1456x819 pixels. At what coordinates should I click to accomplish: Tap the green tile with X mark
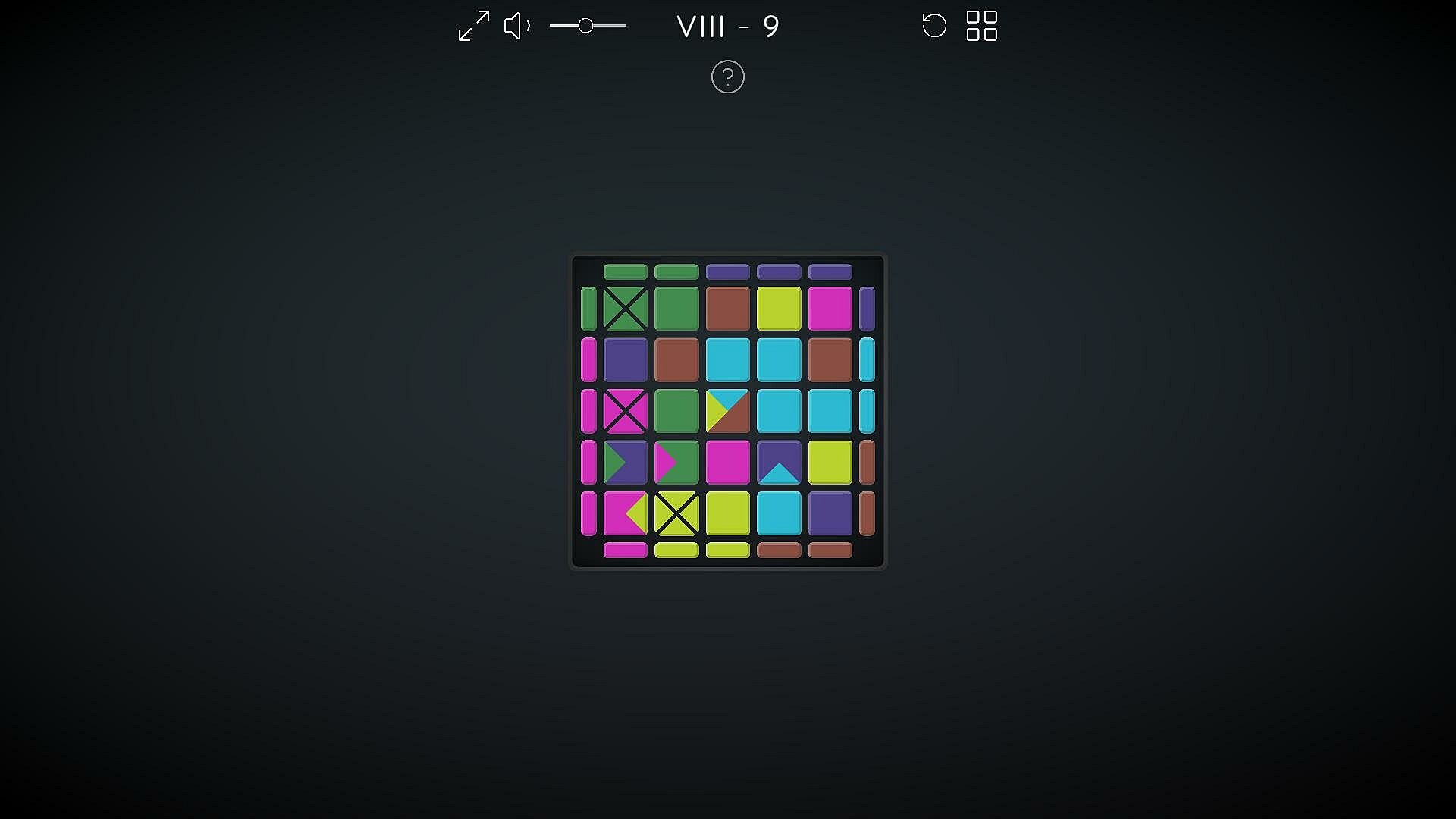(625, 309)
